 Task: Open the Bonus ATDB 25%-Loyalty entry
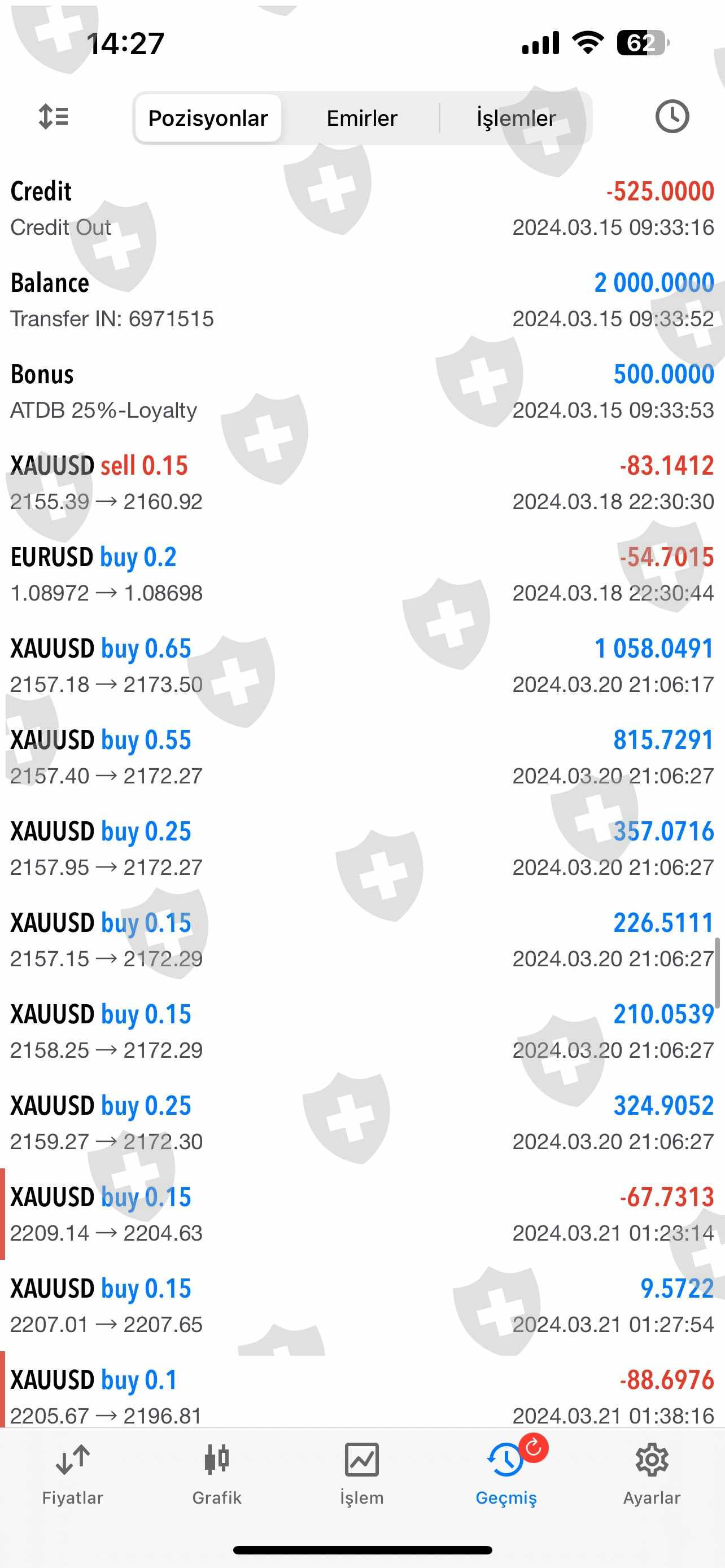[x=361, y=391]
